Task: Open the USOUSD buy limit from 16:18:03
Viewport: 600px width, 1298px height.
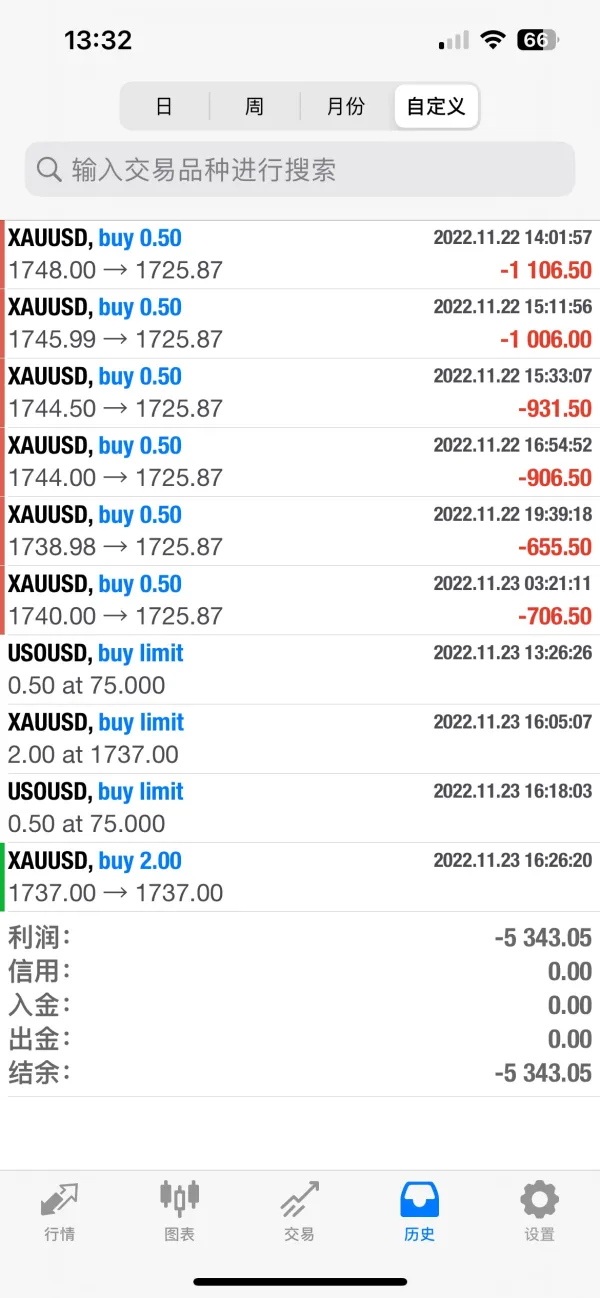Action: [x=300, y=807]
